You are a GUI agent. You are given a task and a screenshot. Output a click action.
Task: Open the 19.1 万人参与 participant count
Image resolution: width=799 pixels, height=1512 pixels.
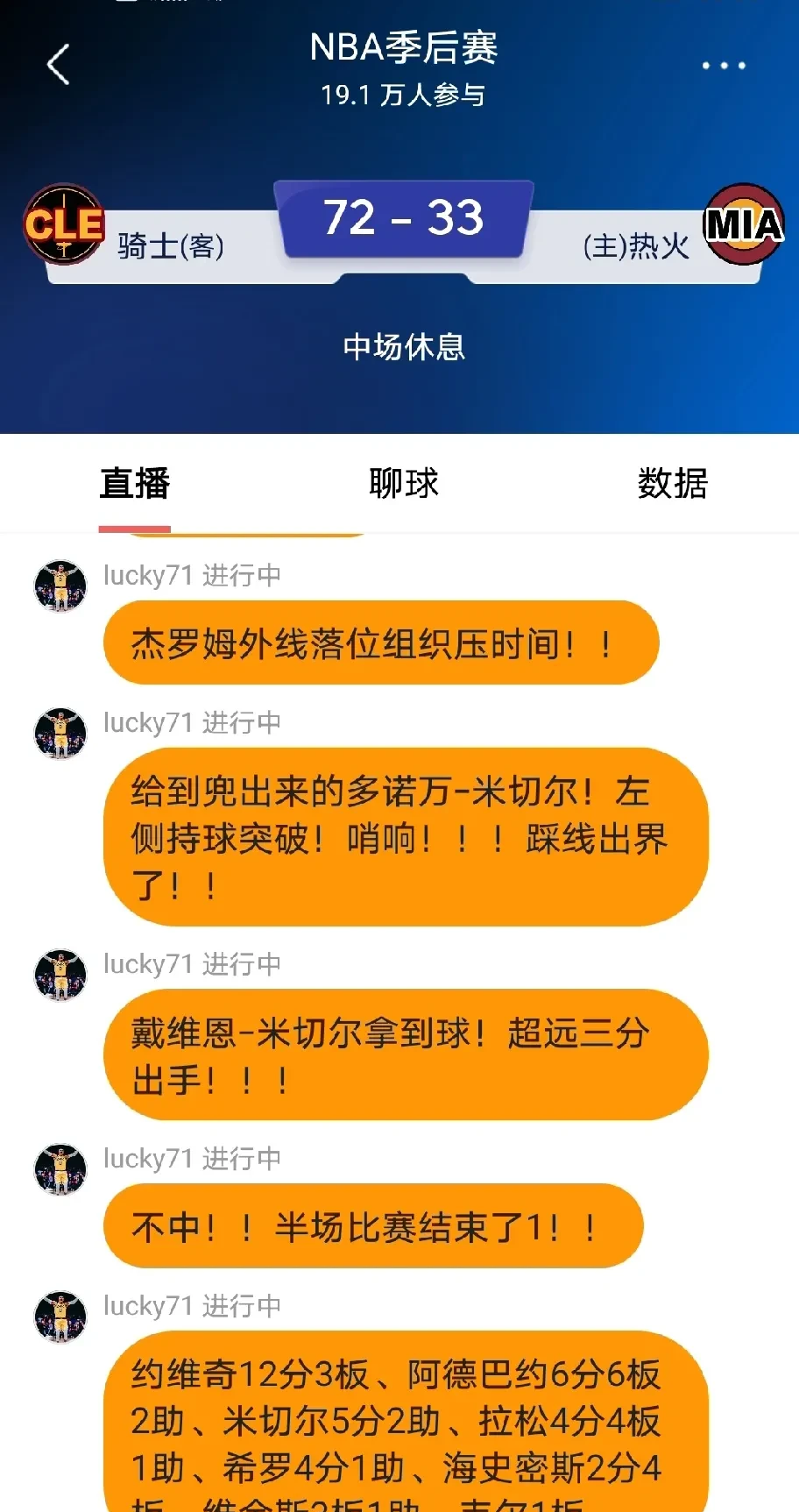(403, 96)
